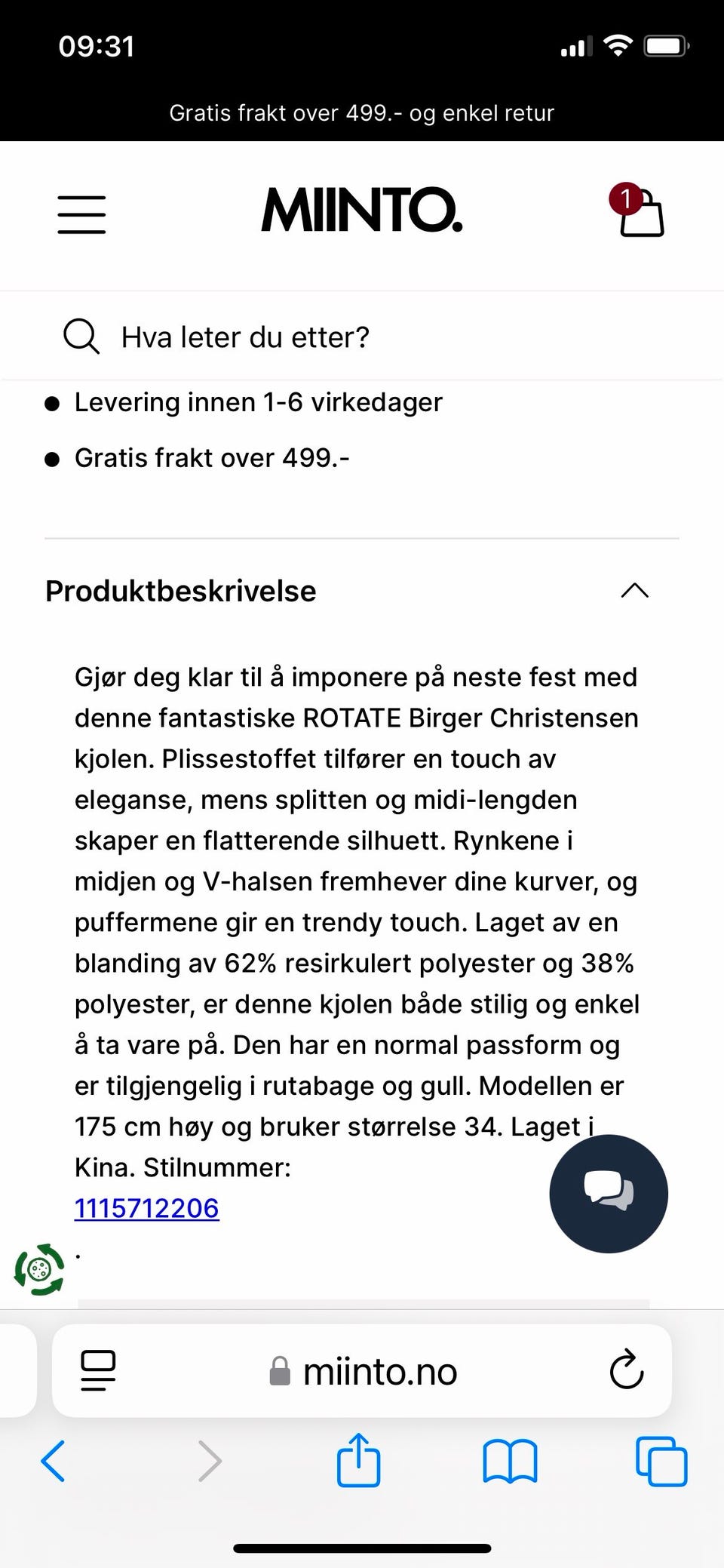Open style number link 1115712206
The image size is (724, 1568).
coord(146,1207)
